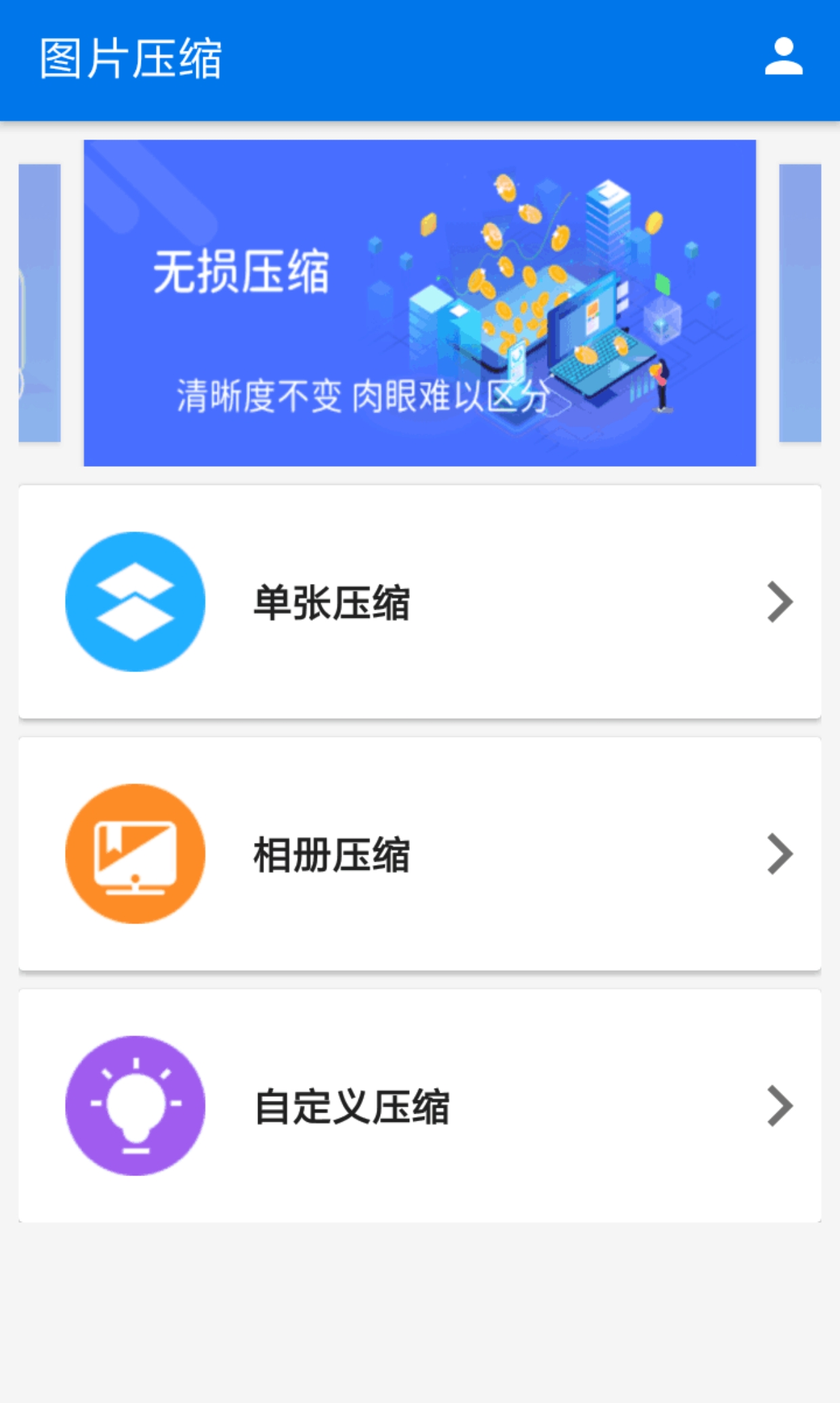Open the 无损压缩 banner
The image size is (840, 1403).
click(419, 303)
